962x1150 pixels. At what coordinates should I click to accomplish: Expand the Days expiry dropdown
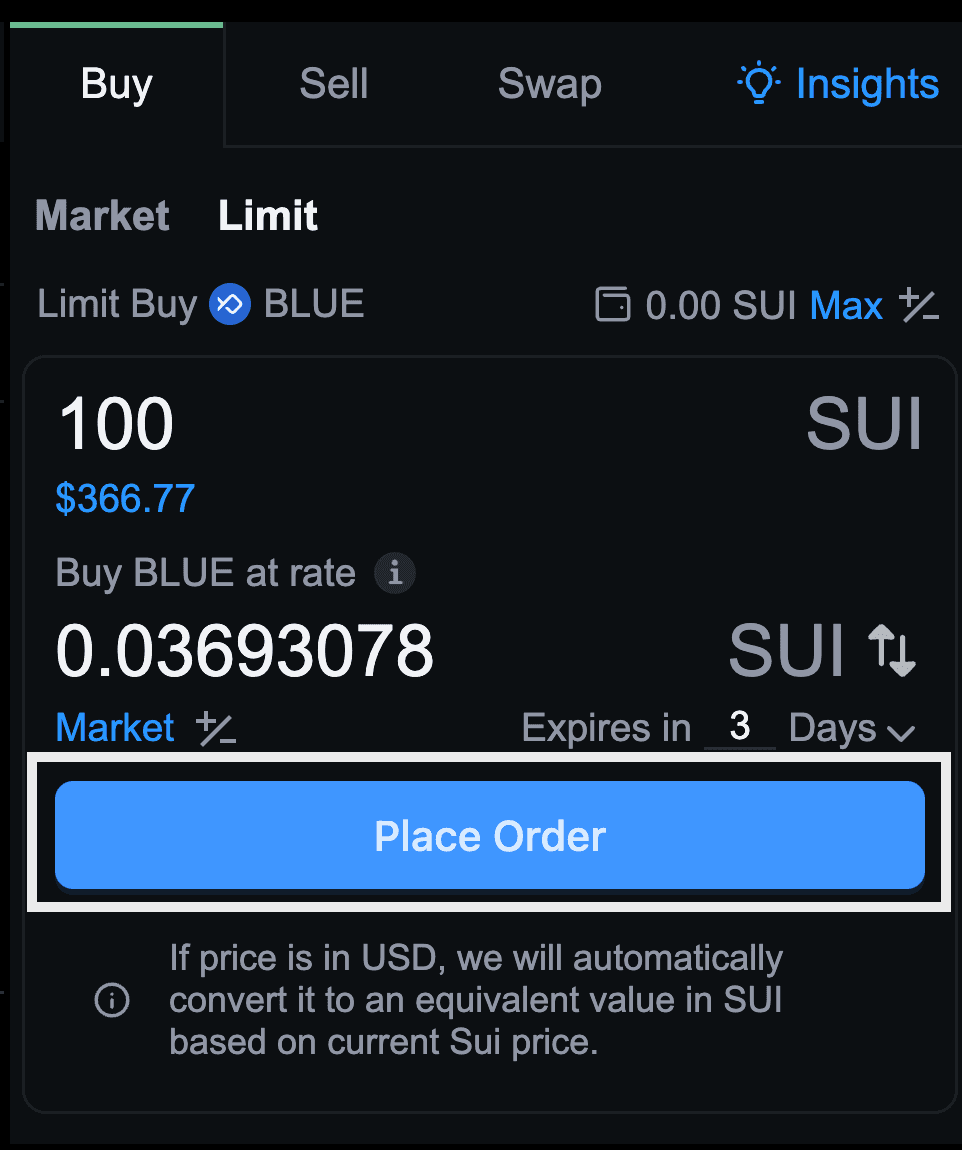pos(851,728)
